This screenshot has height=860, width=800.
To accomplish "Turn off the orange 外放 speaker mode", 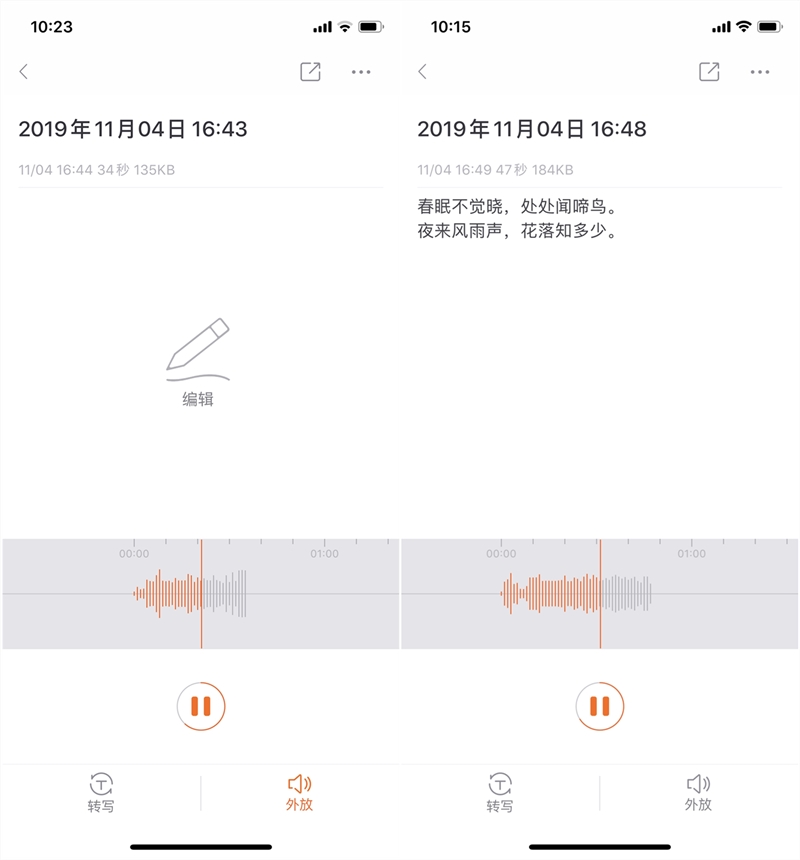I will point(299,792).
